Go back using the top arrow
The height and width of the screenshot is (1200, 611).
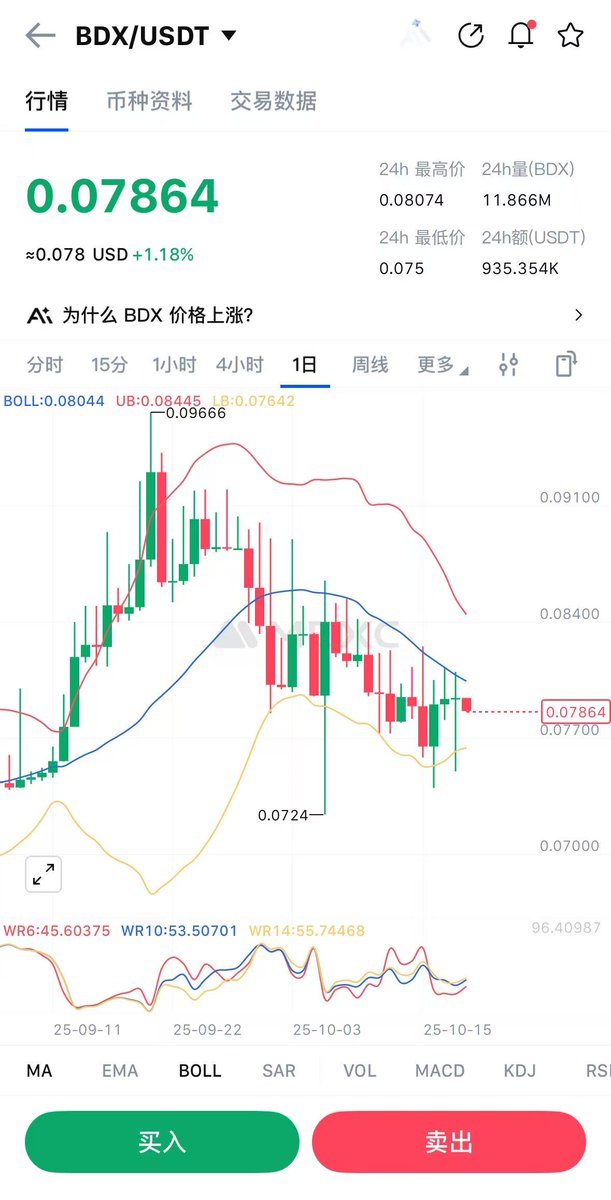[x=40, y=37]
